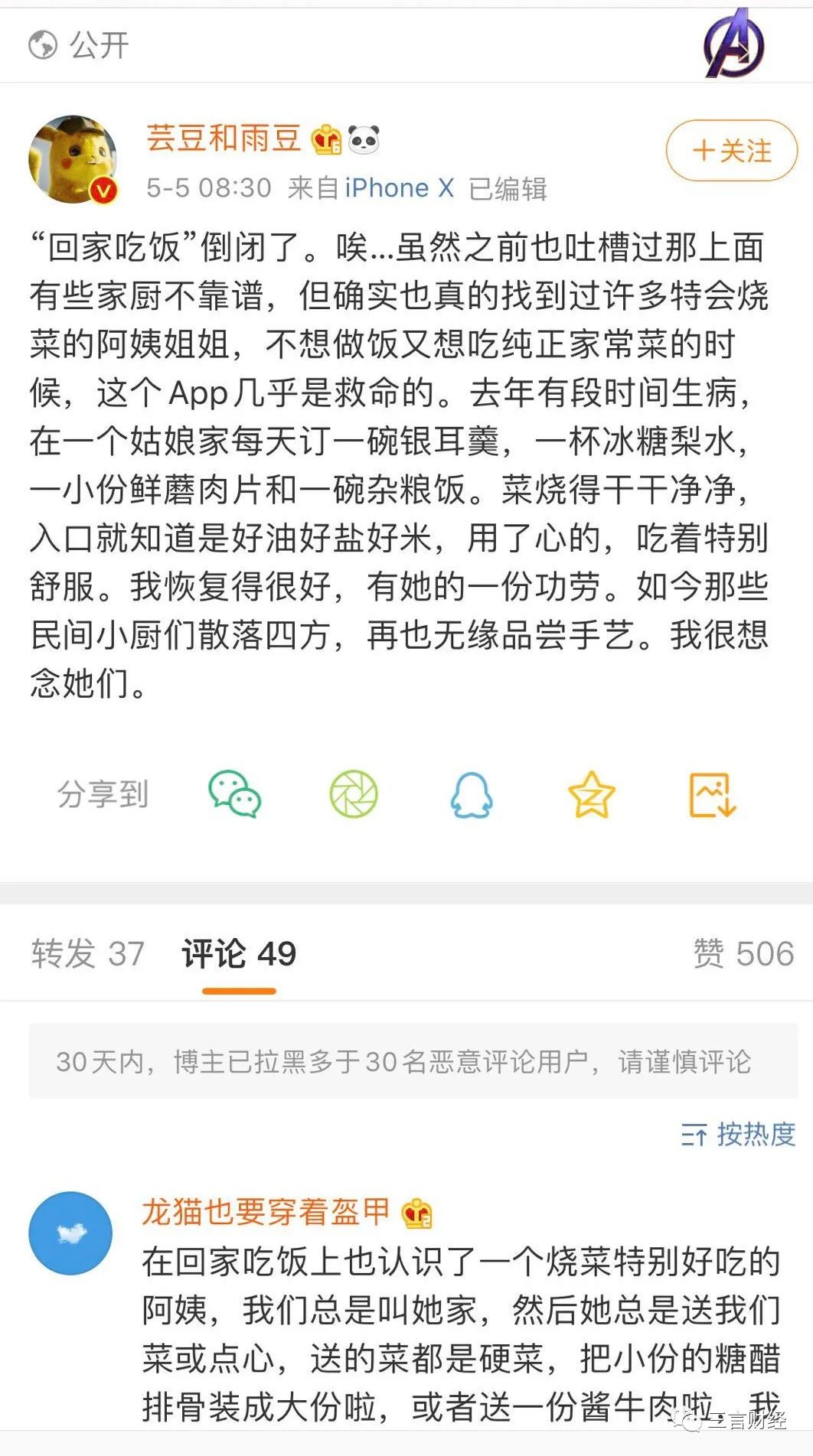
Task: Share this post to QQ
Action: [x=471, y=794]
